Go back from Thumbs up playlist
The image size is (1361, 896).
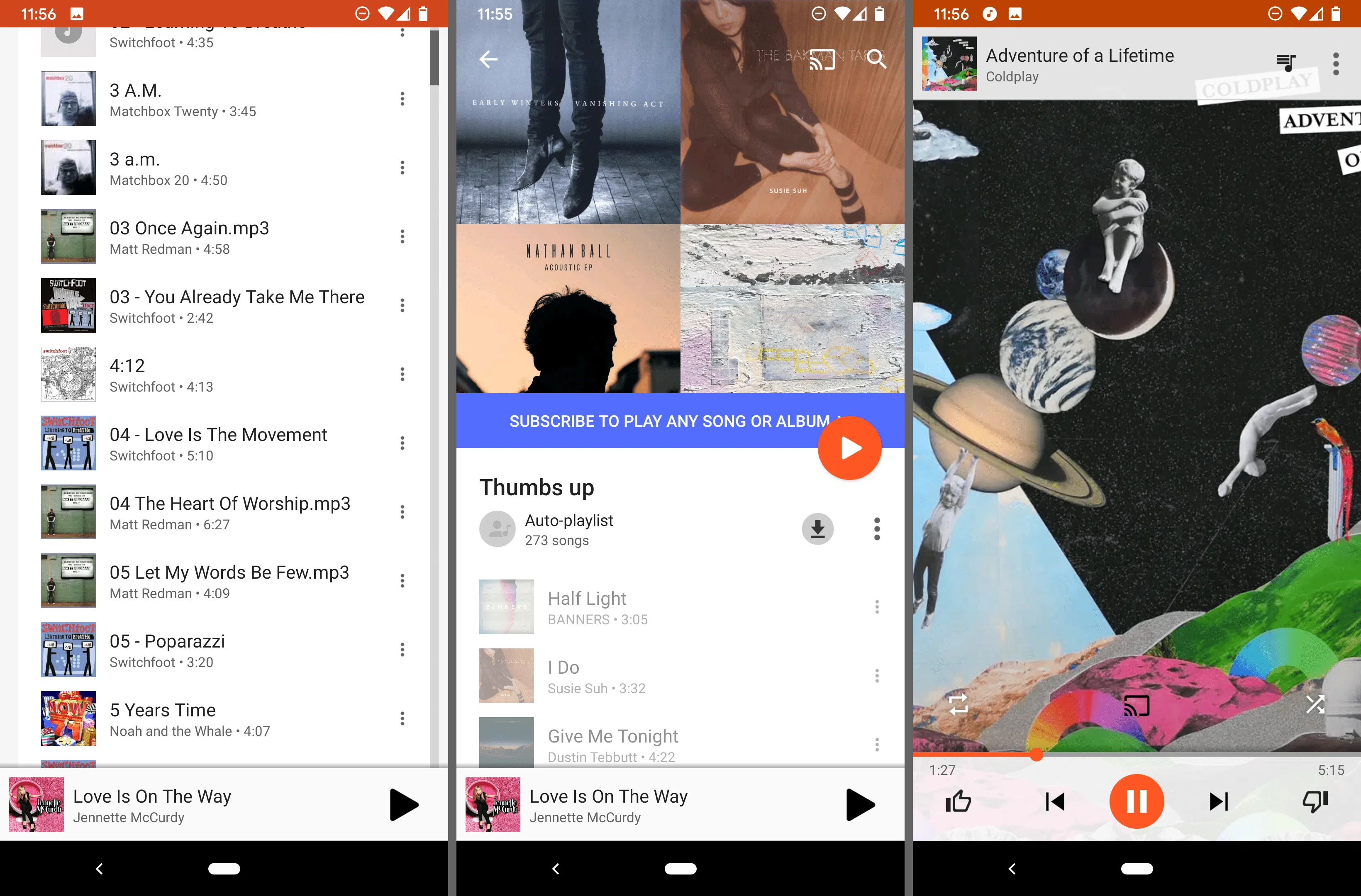coord(488,59)
